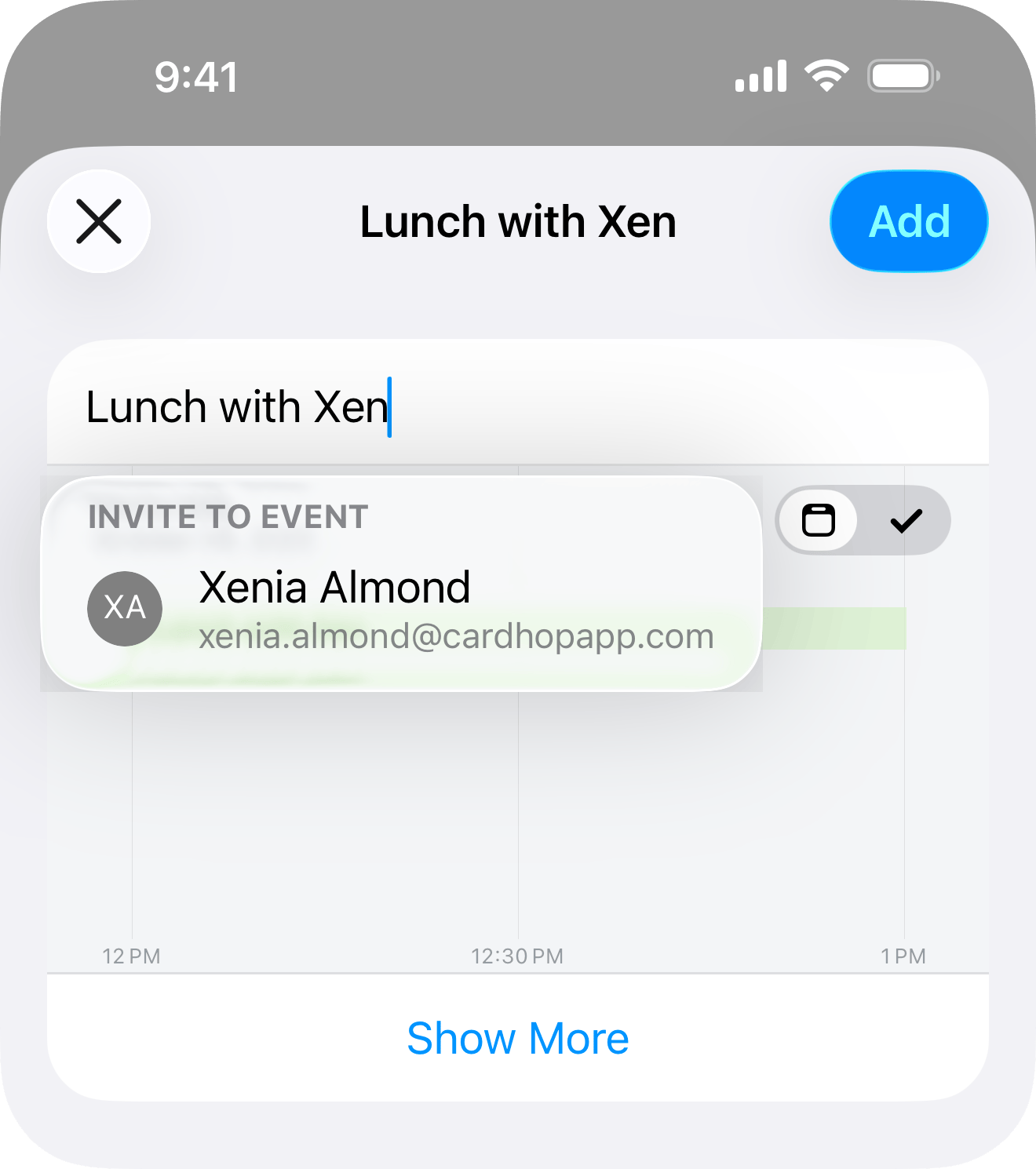Switch to the reminder checkmark segment
The height and width of the screenshot is (1169, 1036).
click(x=906, y=520)
